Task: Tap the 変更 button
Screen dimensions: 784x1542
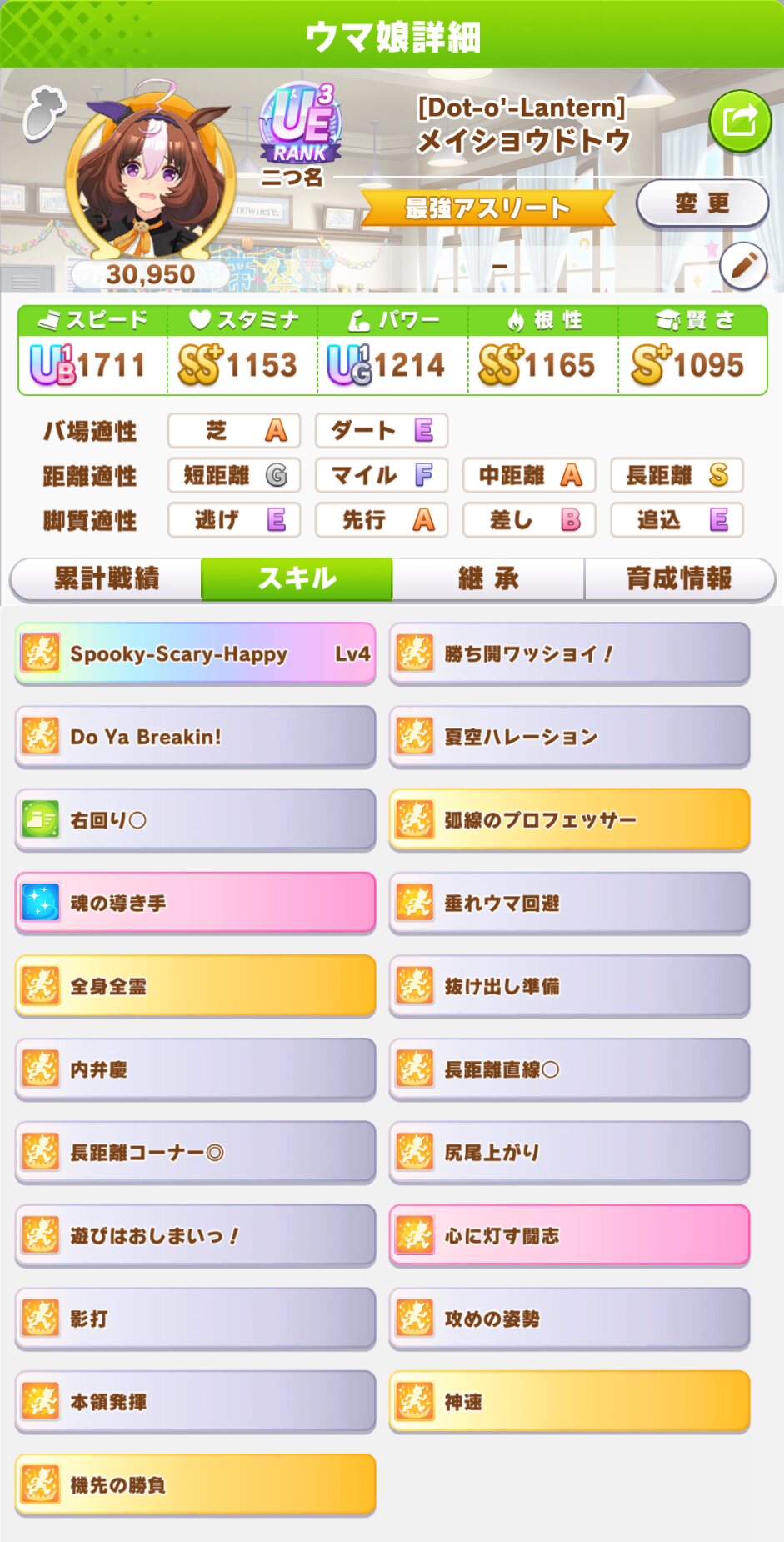Action: point(702,203)
